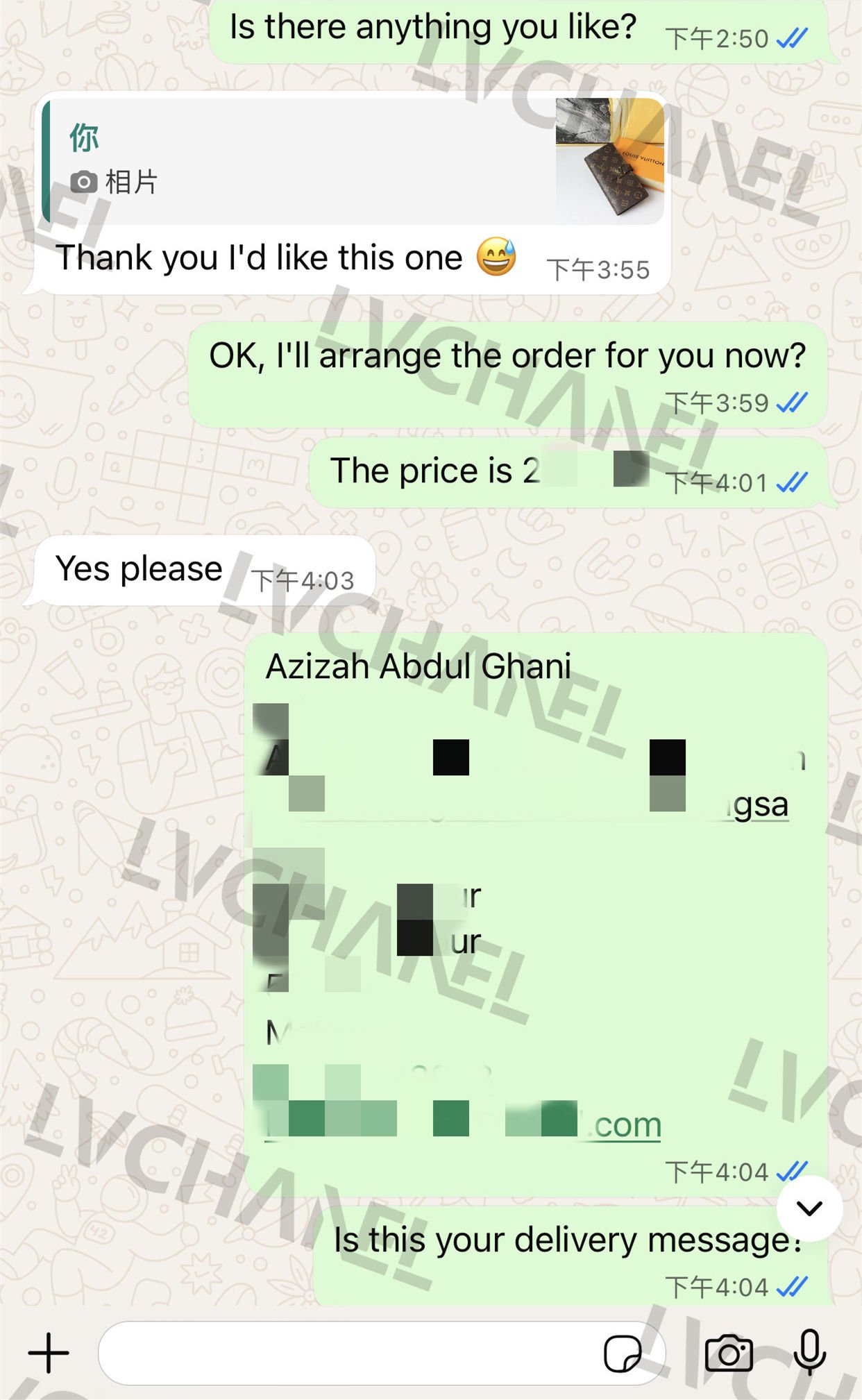The width and height of the screenshot is (862, 1400).
Task: Open the quoted wallet photo reply
Action: click(353, 161)
